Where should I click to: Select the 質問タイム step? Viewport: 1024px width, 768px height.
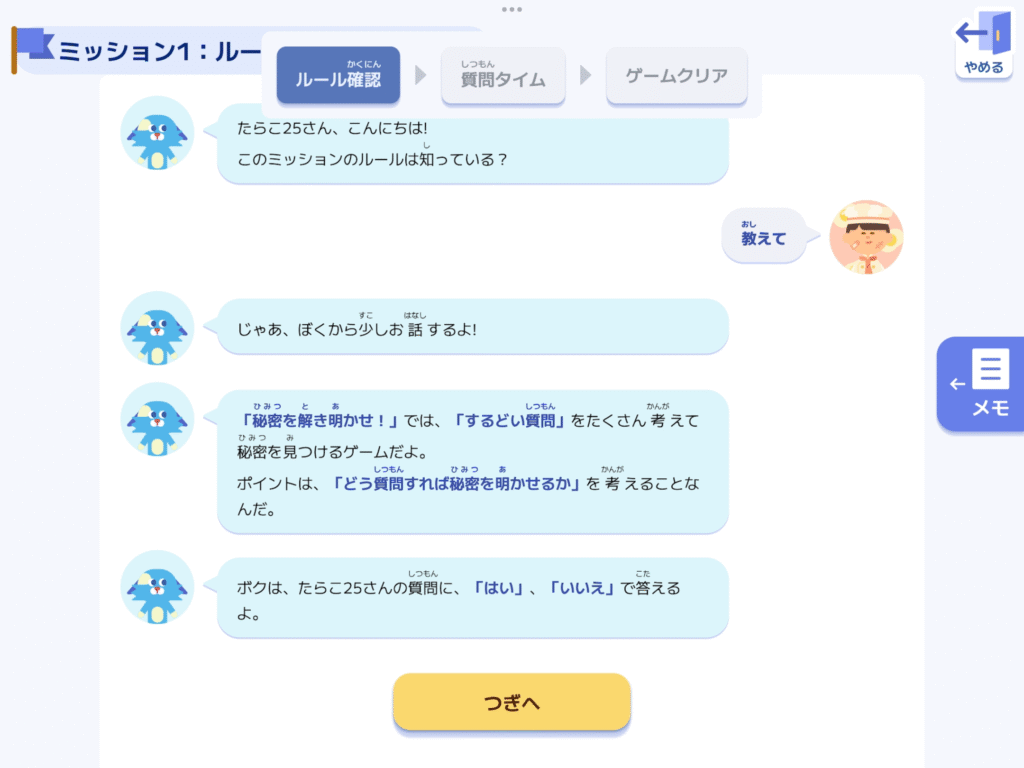click(x=503, y=76)
